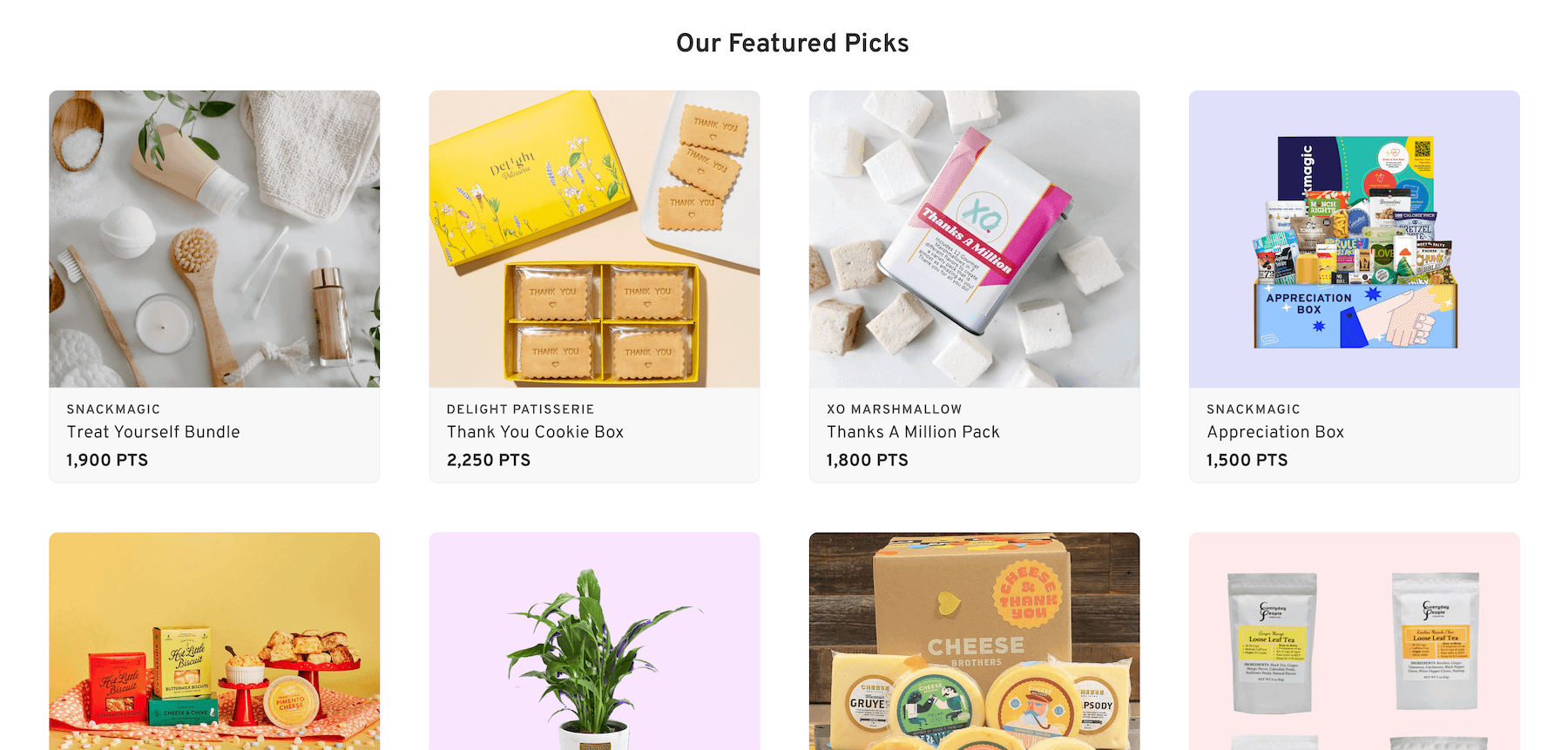Open the Appreciation Box product card
Viewport: 1568px width, 750px height.
pos(1354,286)
